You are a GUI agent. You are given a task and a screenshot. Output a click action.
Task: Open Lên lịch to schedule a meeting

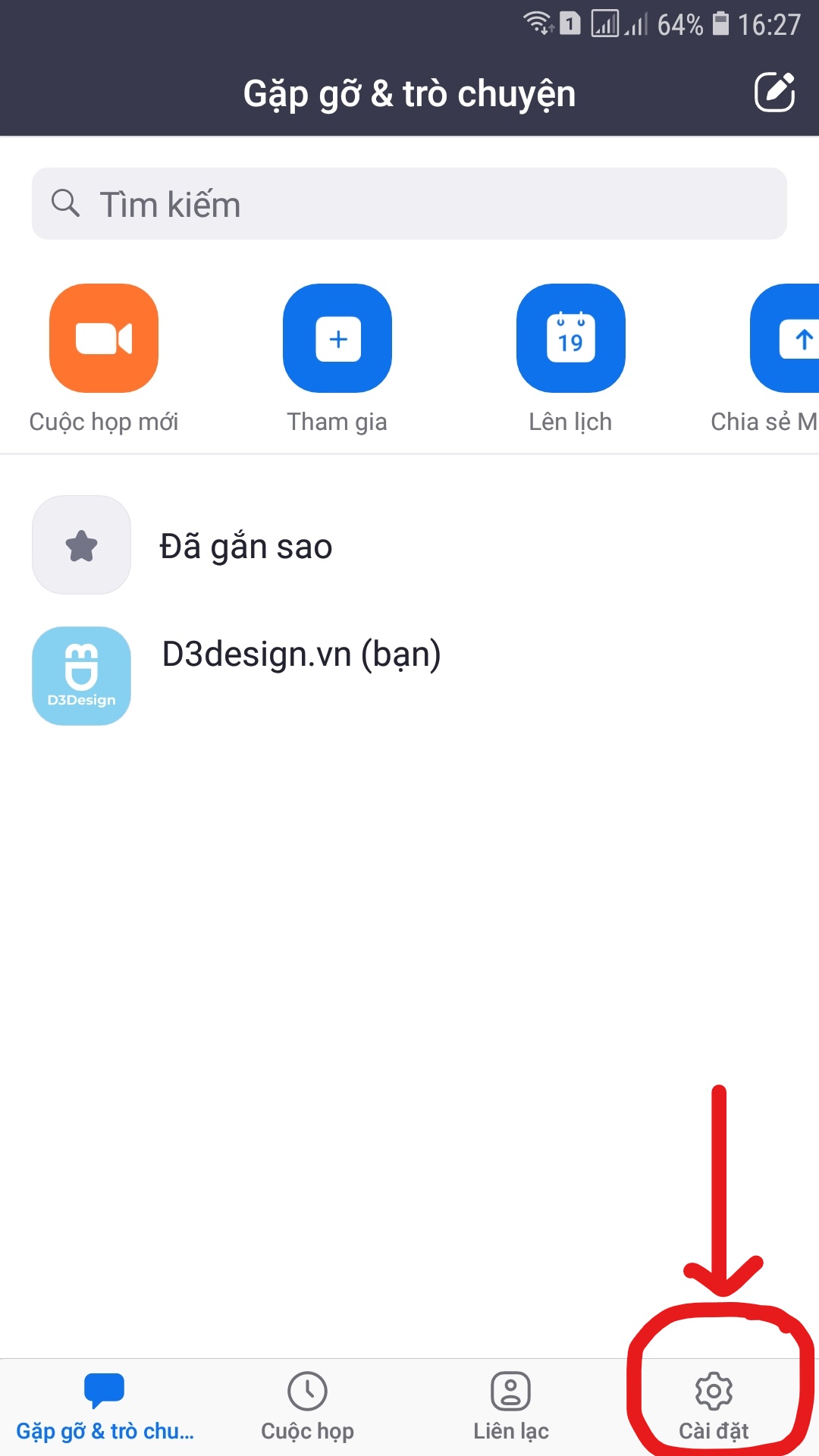[x=570, y=339]
